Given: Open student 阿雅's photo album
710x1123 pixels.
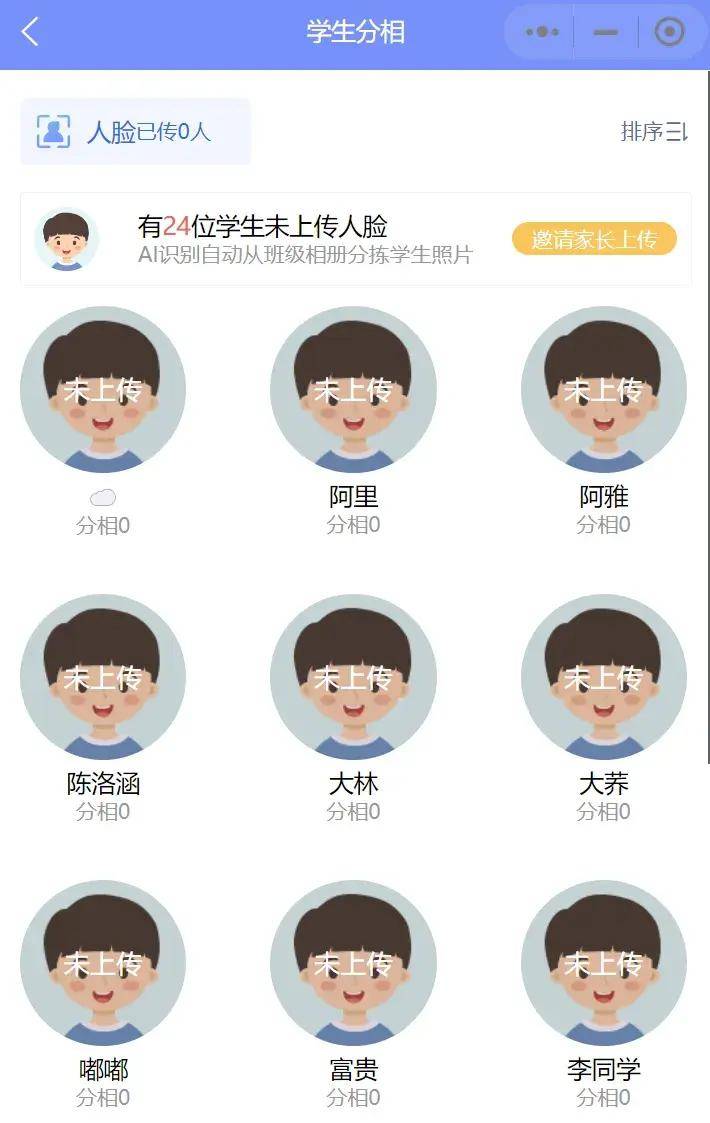Looking at the screenshot, I should [603, 390].
